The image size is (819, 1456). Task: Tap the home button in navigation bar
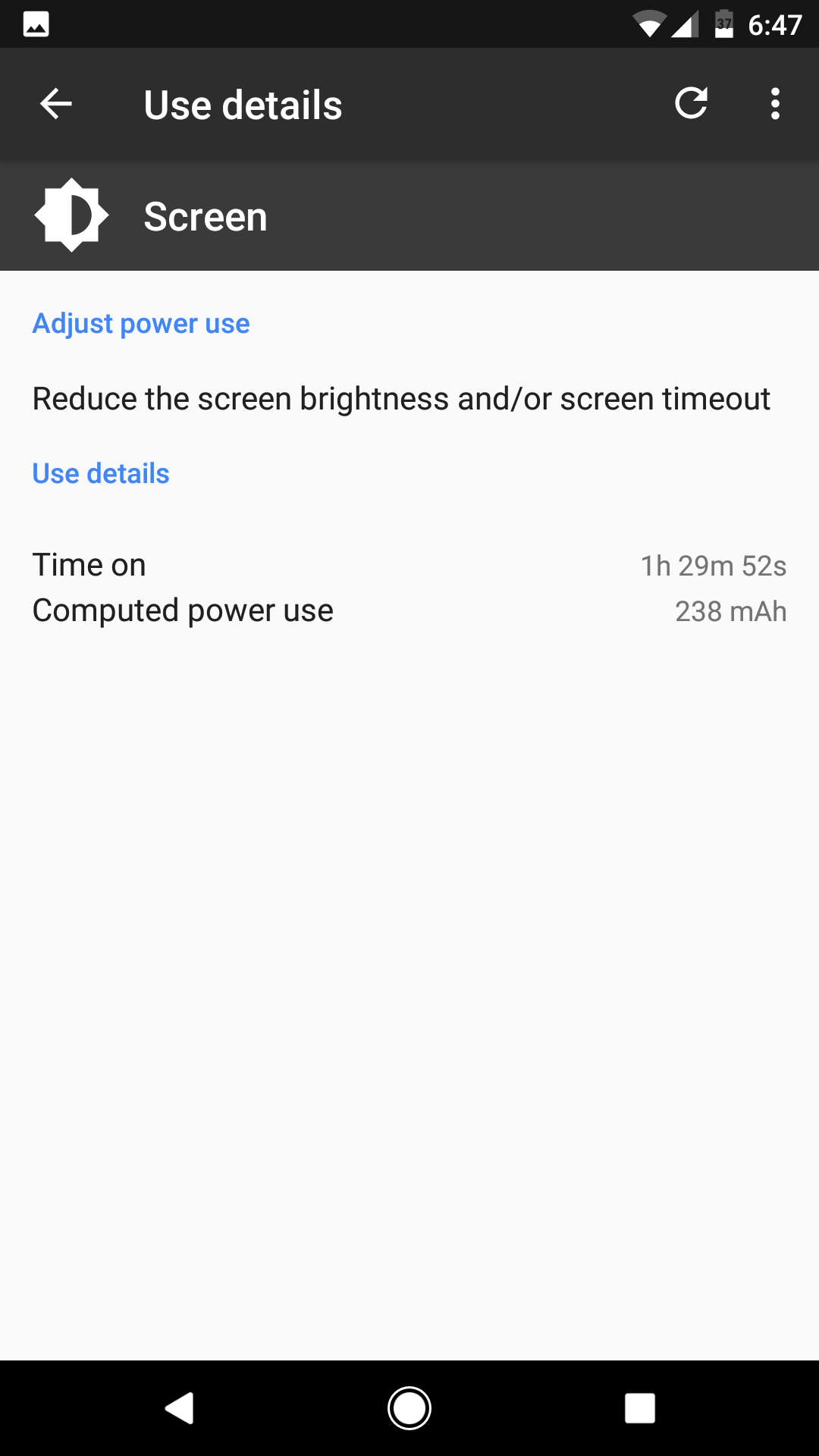pos(409,1408)
